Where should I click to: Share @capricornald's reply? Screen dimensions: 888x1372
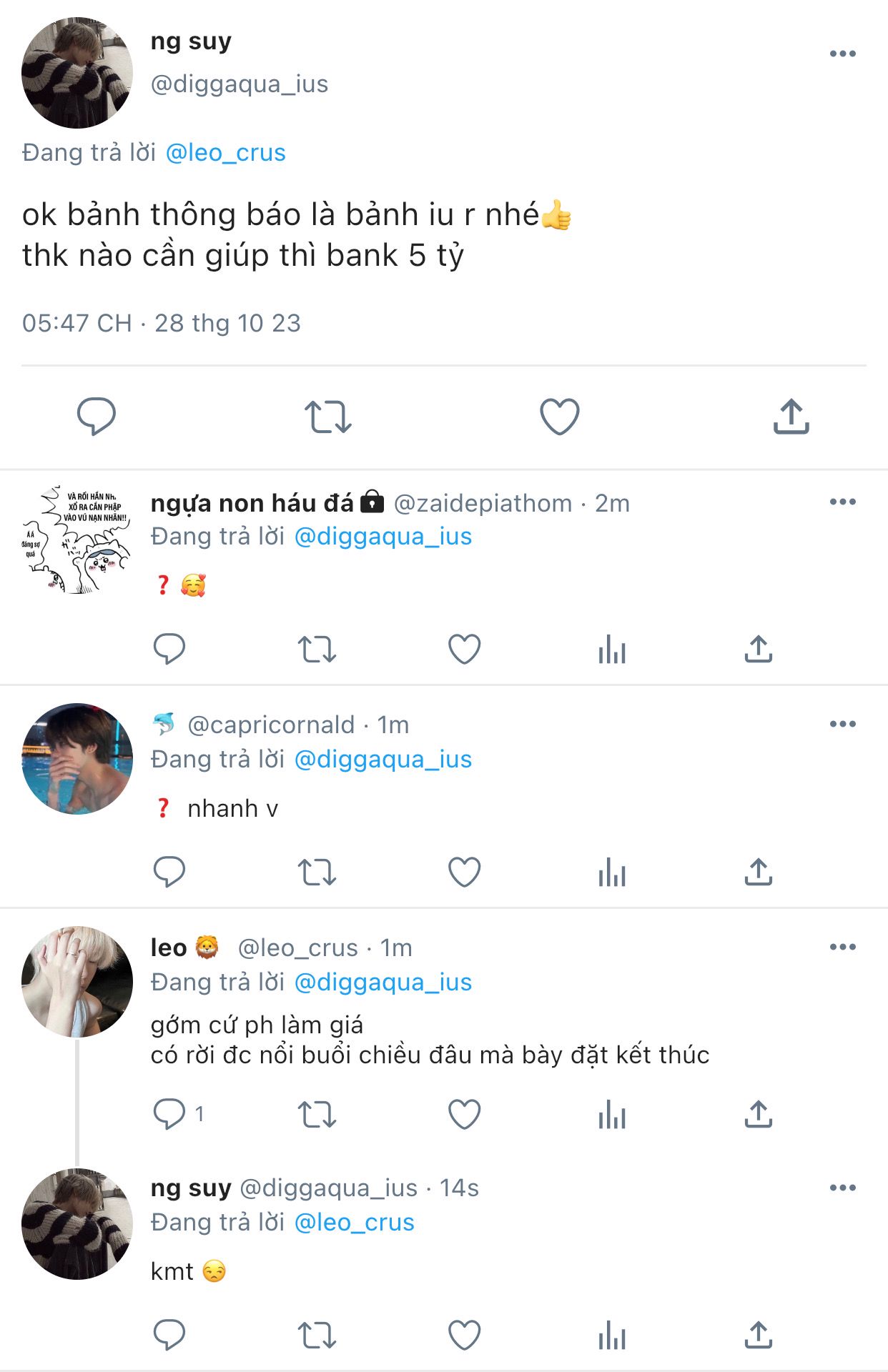pyautogui.click(x=759, y=871)
